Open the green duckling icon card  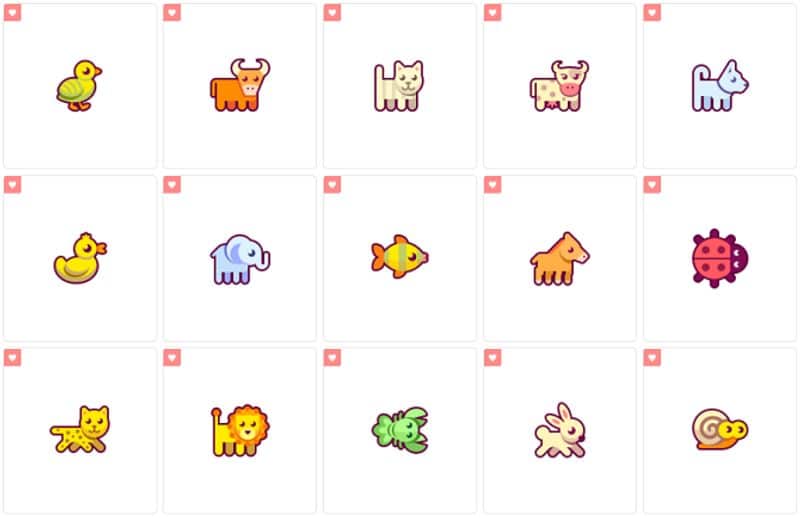[80, 85]
